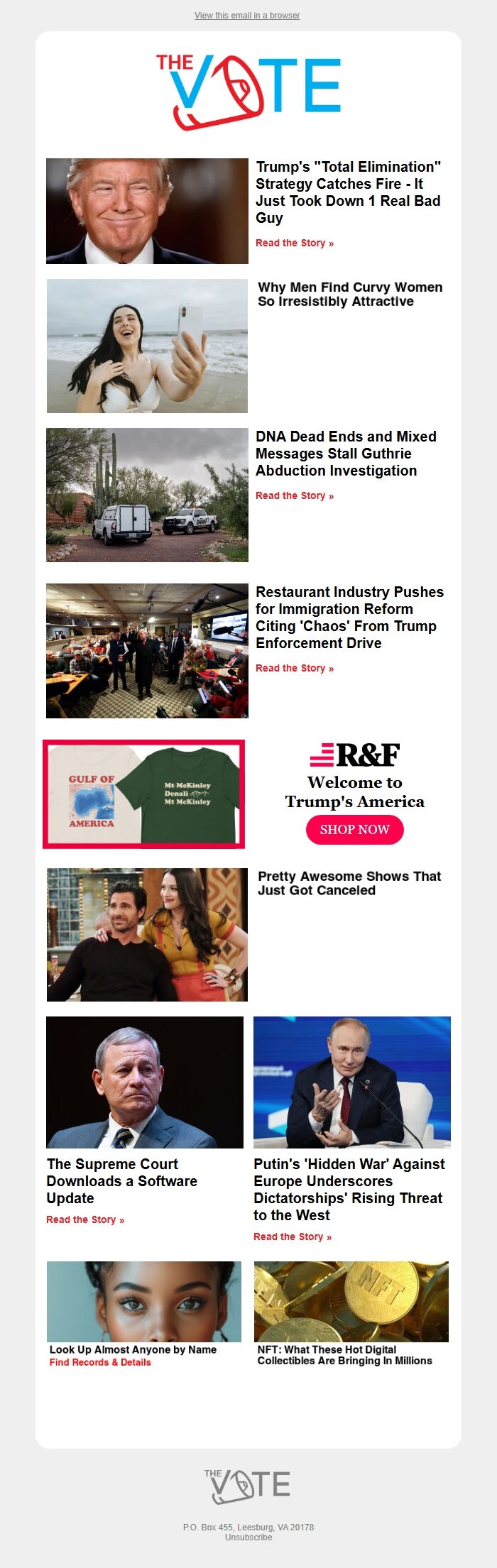Open the restaurant crowd photo
The image size is (497, 1568).
(x=147, y=650)
